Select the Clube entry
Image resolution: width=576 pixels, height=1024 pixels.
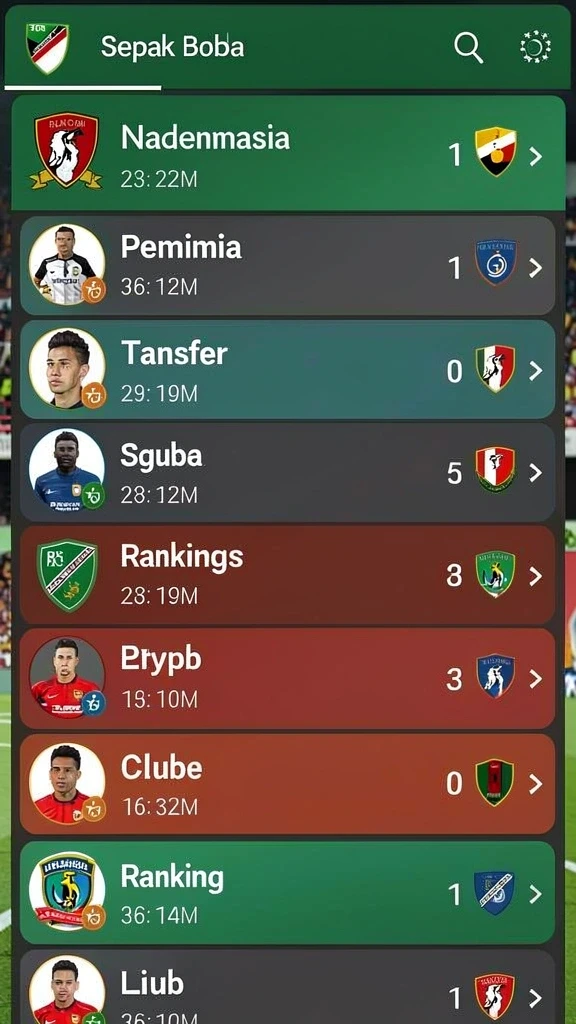coord(288,783)
